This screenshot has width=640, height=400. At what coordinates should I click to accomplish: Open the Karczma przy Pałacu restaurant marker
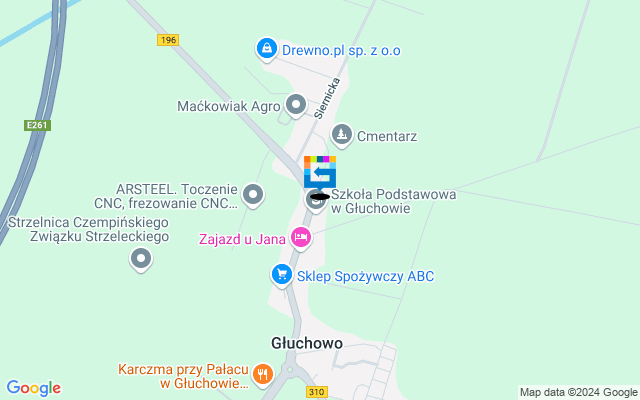262,375
